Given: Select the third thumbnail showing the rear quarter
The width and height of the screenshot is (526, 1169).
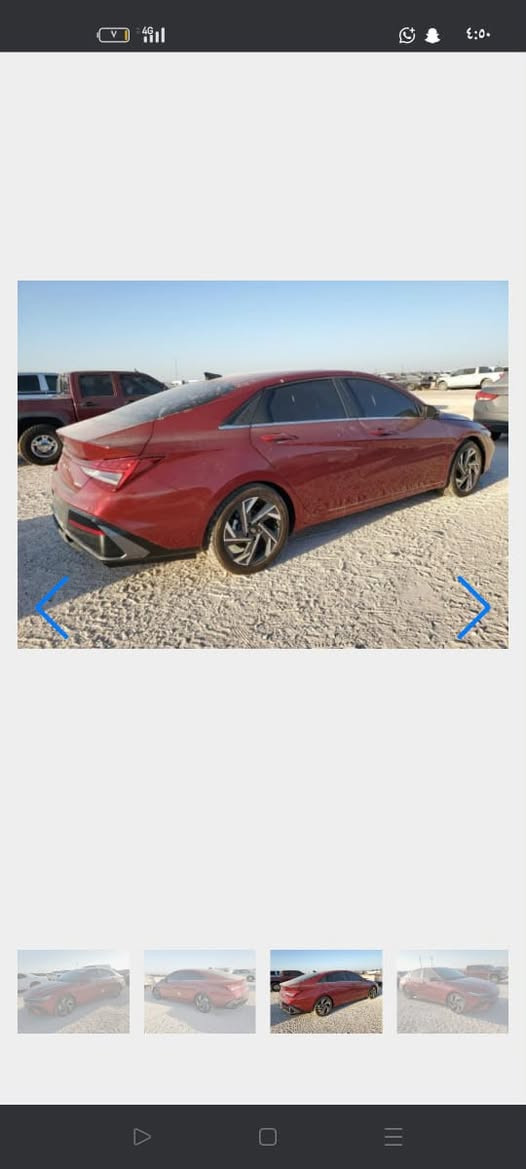Looking at the screenshot, I should [326, 991].
